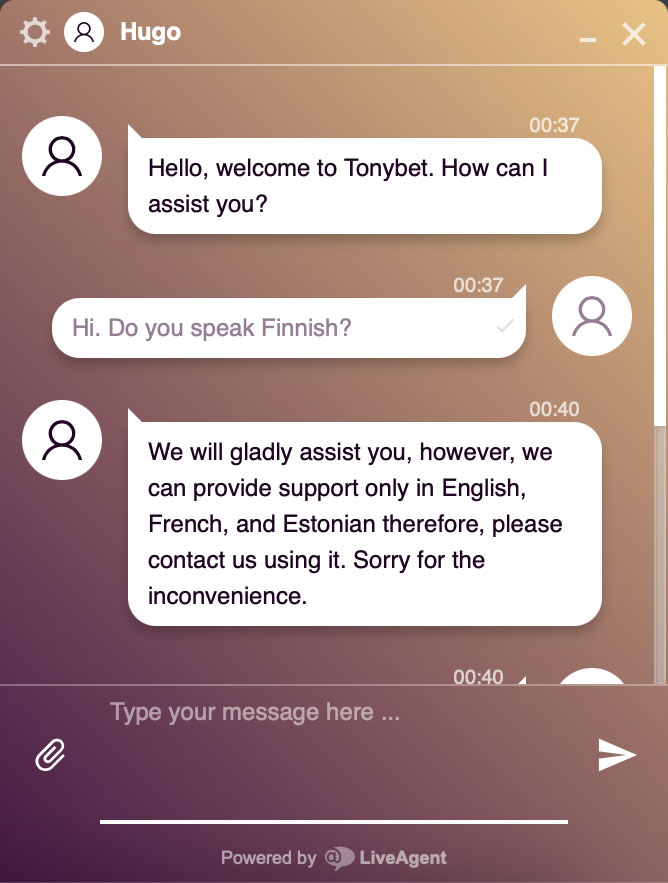Minimize the chat window
668x883 pixels.
coord(588,38)
